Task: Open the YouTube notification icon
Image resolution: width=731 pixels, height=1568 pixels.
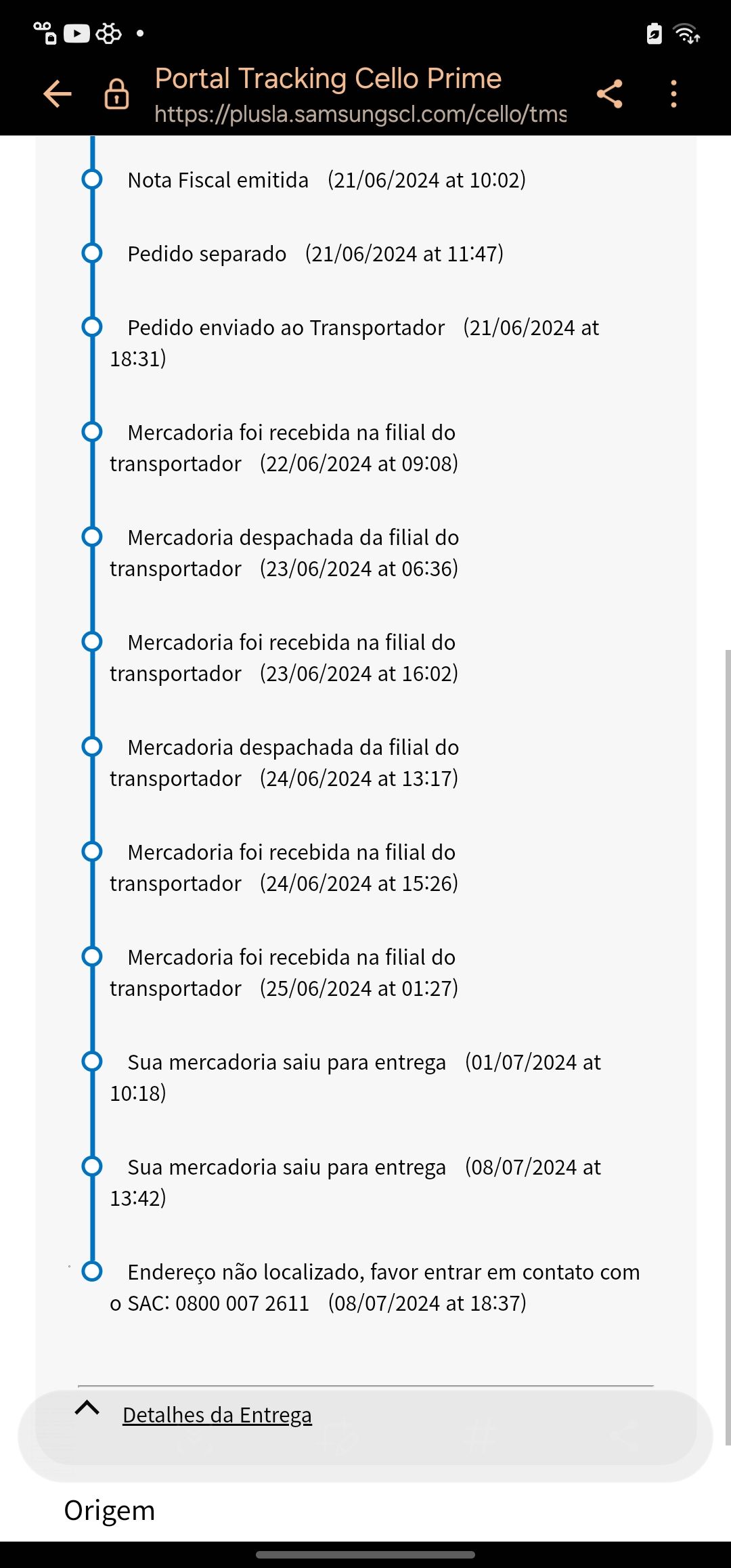Action: 76,32
